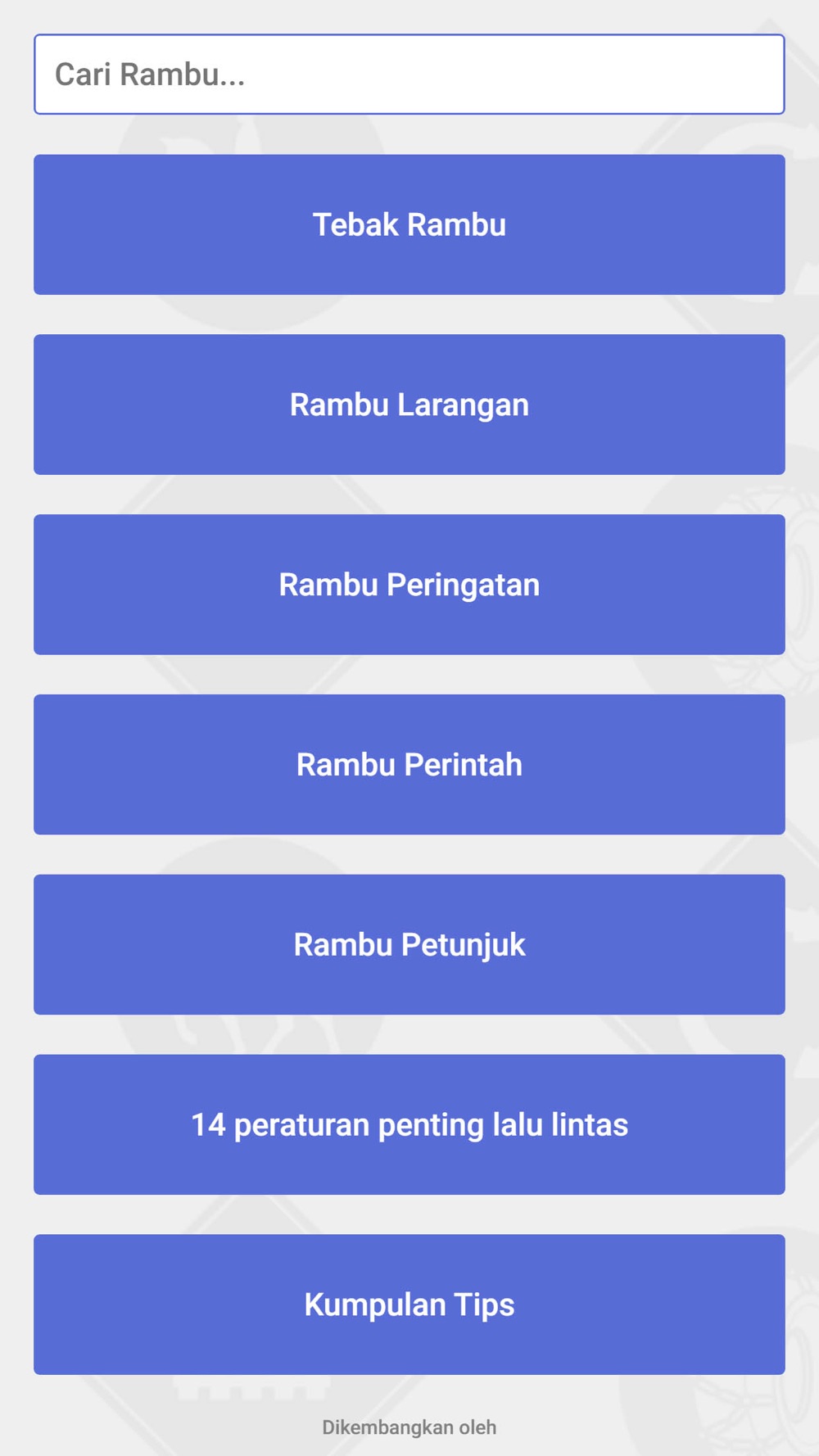Select Rambu Perintah category
Image resolution: width=819 pixels, height=1456 pixels.
pos(409,765)
